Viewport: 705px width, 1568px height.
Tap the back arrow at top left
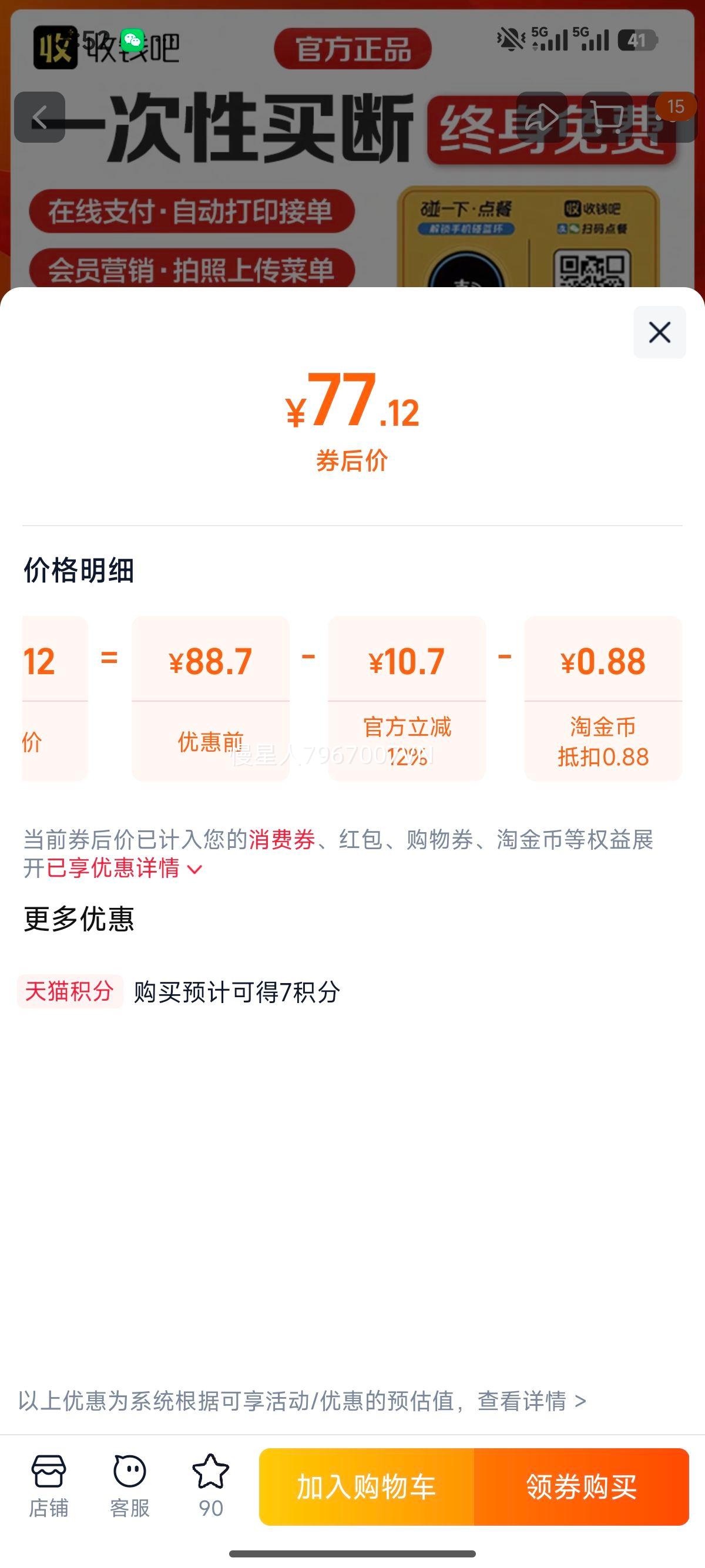pos(40,117)
